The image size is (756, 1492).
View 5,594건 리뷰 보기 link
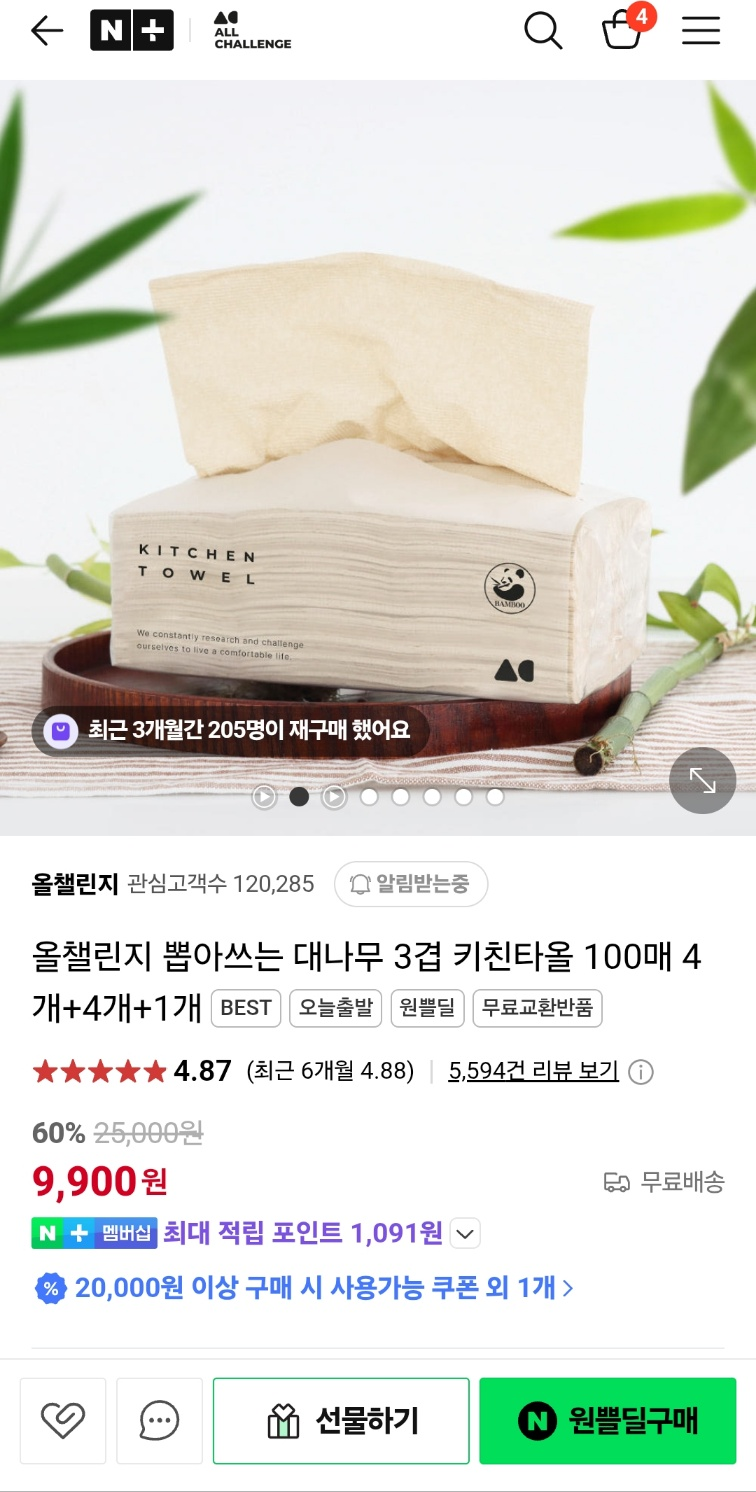[533, 1071]
